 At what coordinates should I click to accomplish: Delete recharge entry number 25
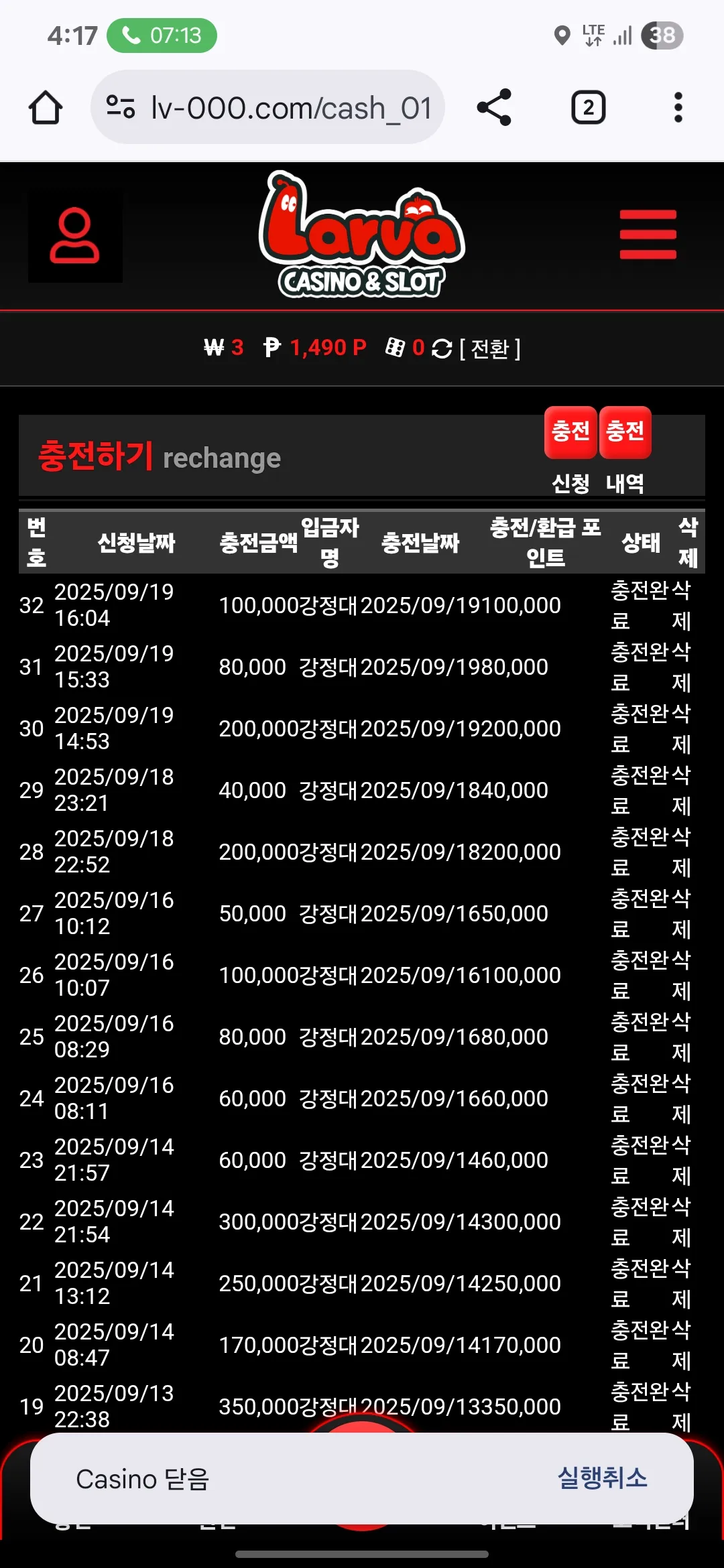682,1037
